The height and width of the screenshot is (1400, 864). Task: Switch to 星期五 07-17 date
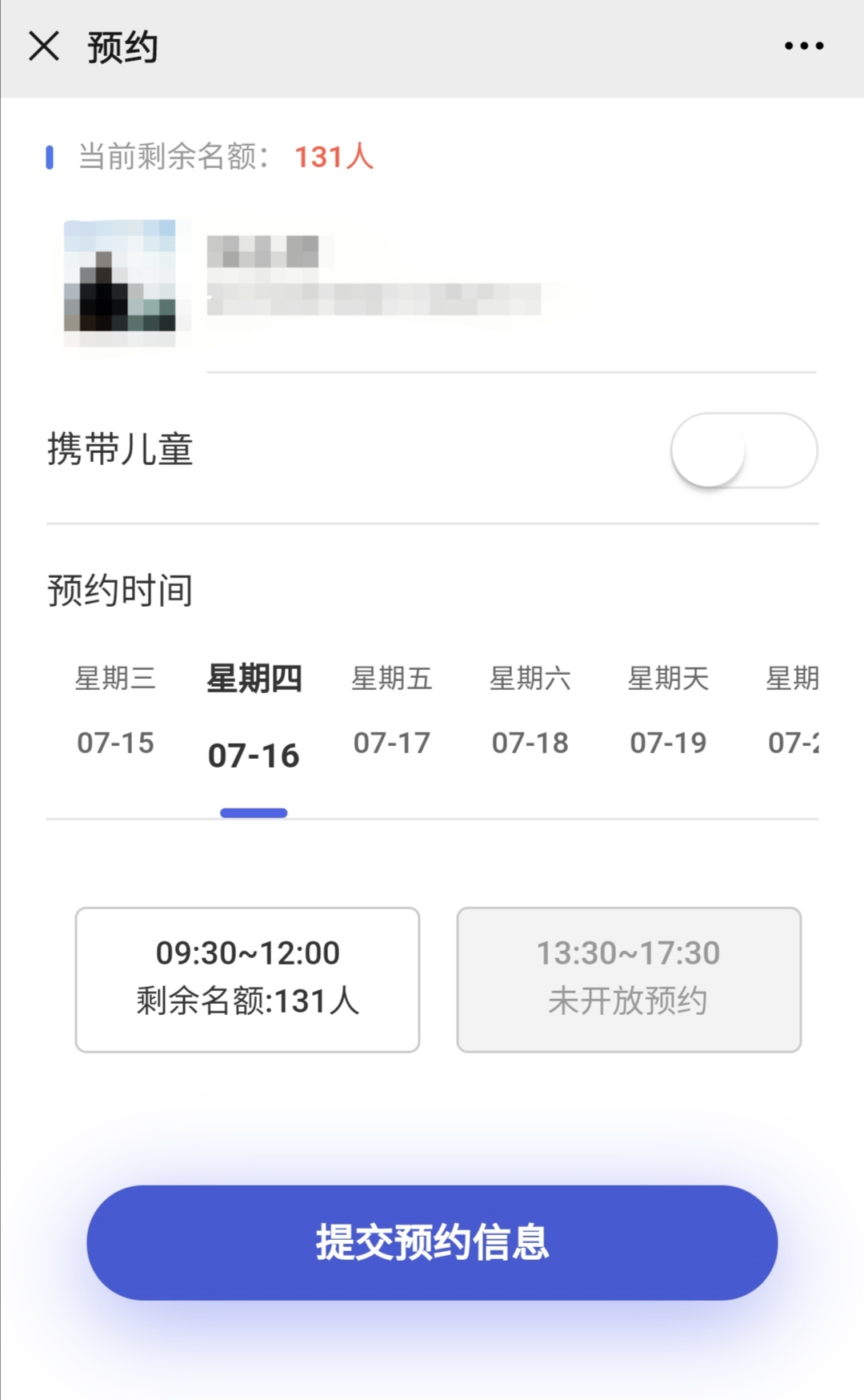click(392, 710)
